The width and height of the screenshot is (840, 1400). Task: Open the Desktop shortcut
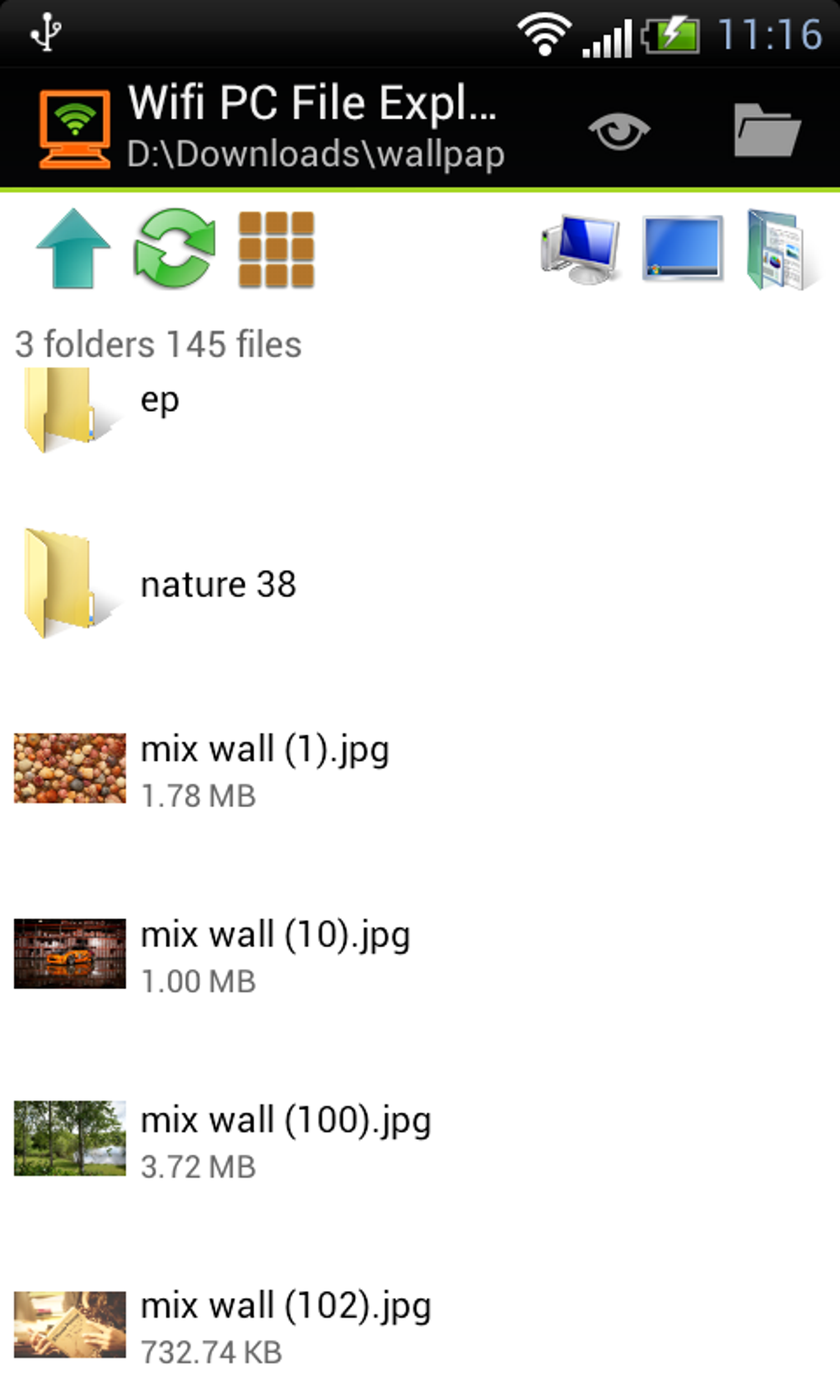point(683,249)
